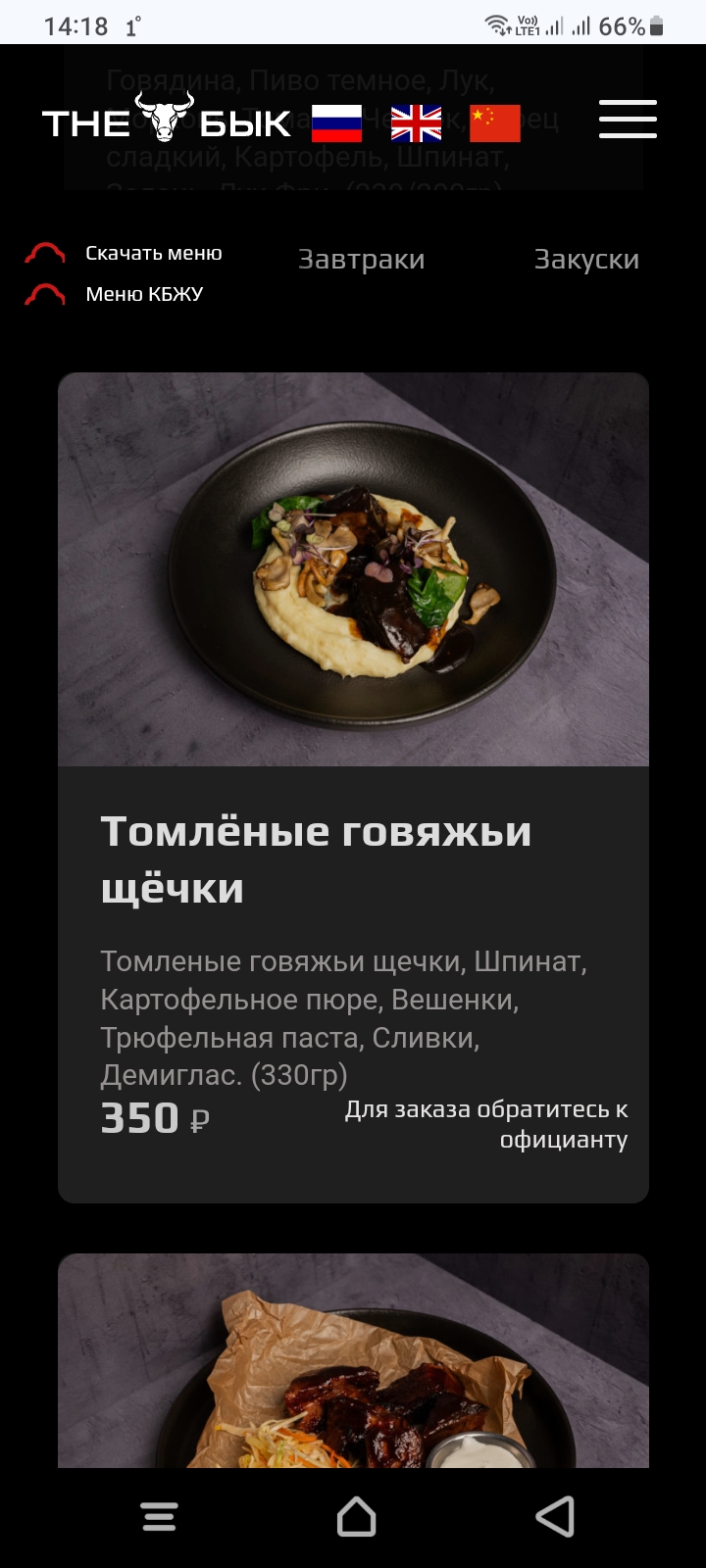Go to the THE БЫК logo homepage

click(x=166, y=120)
